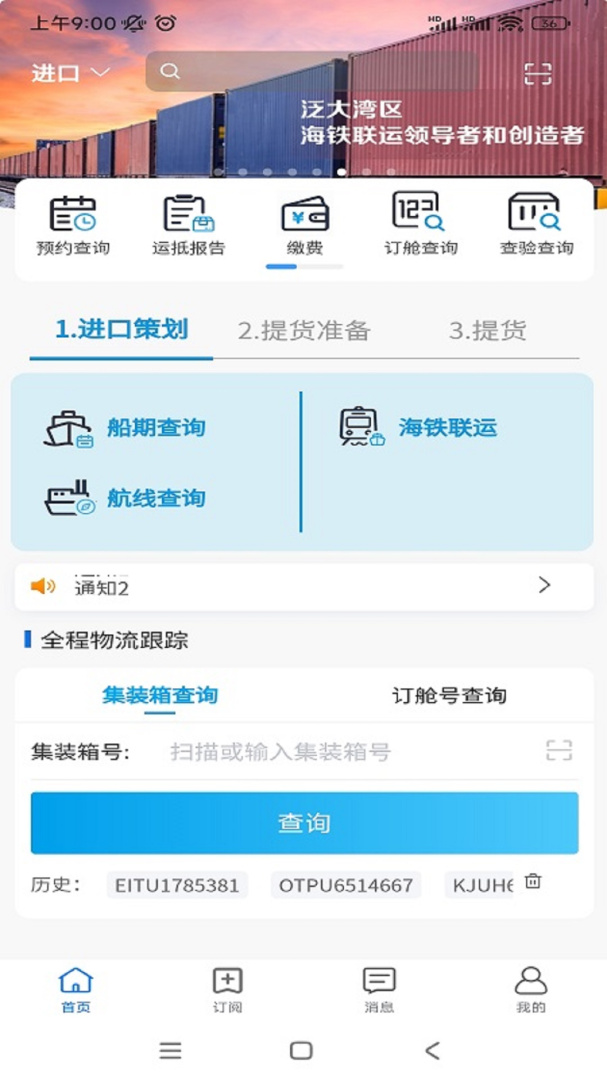Screen dimensions: 607x1080
Task: Switch to 订舱号查询 tab
Action: (x=449, y=696)
